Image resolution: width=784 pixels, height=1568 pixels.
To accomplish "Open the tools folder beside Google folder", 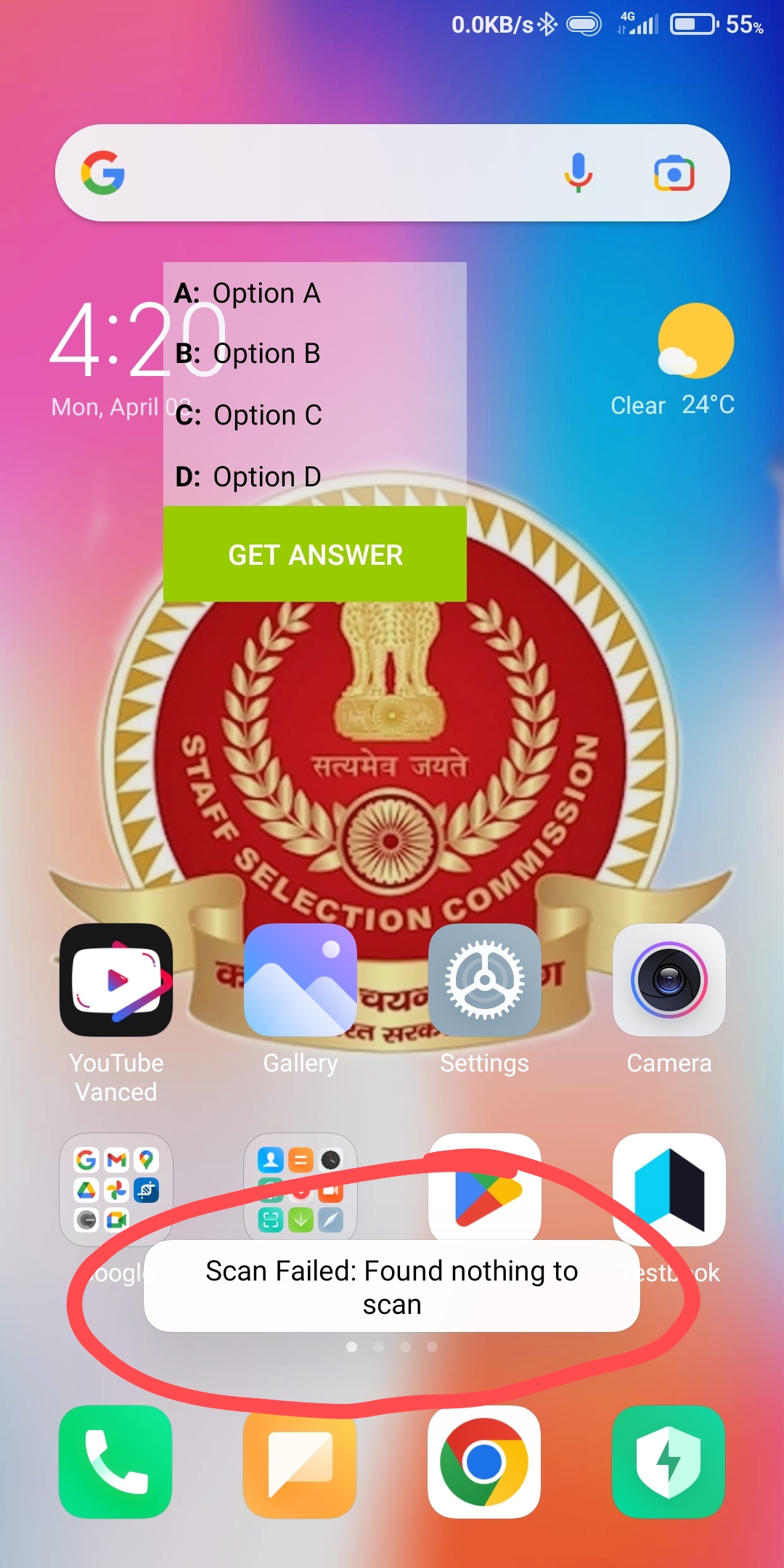I will tap(301, 1188).
